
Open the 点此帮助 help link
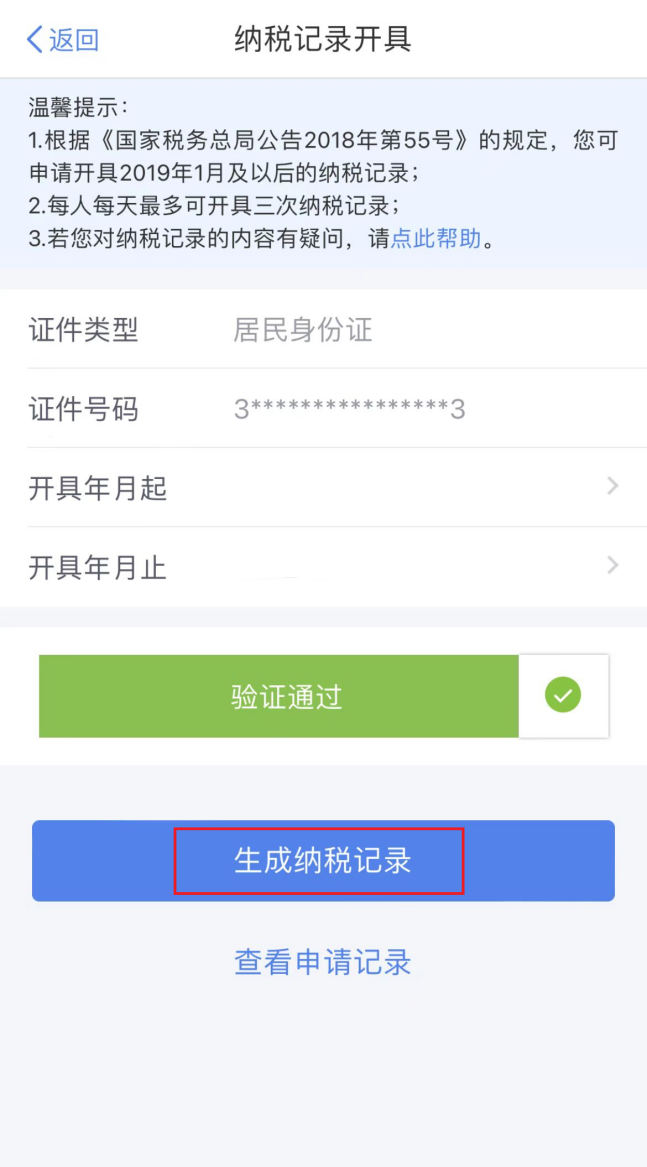[x=436, y=239]
